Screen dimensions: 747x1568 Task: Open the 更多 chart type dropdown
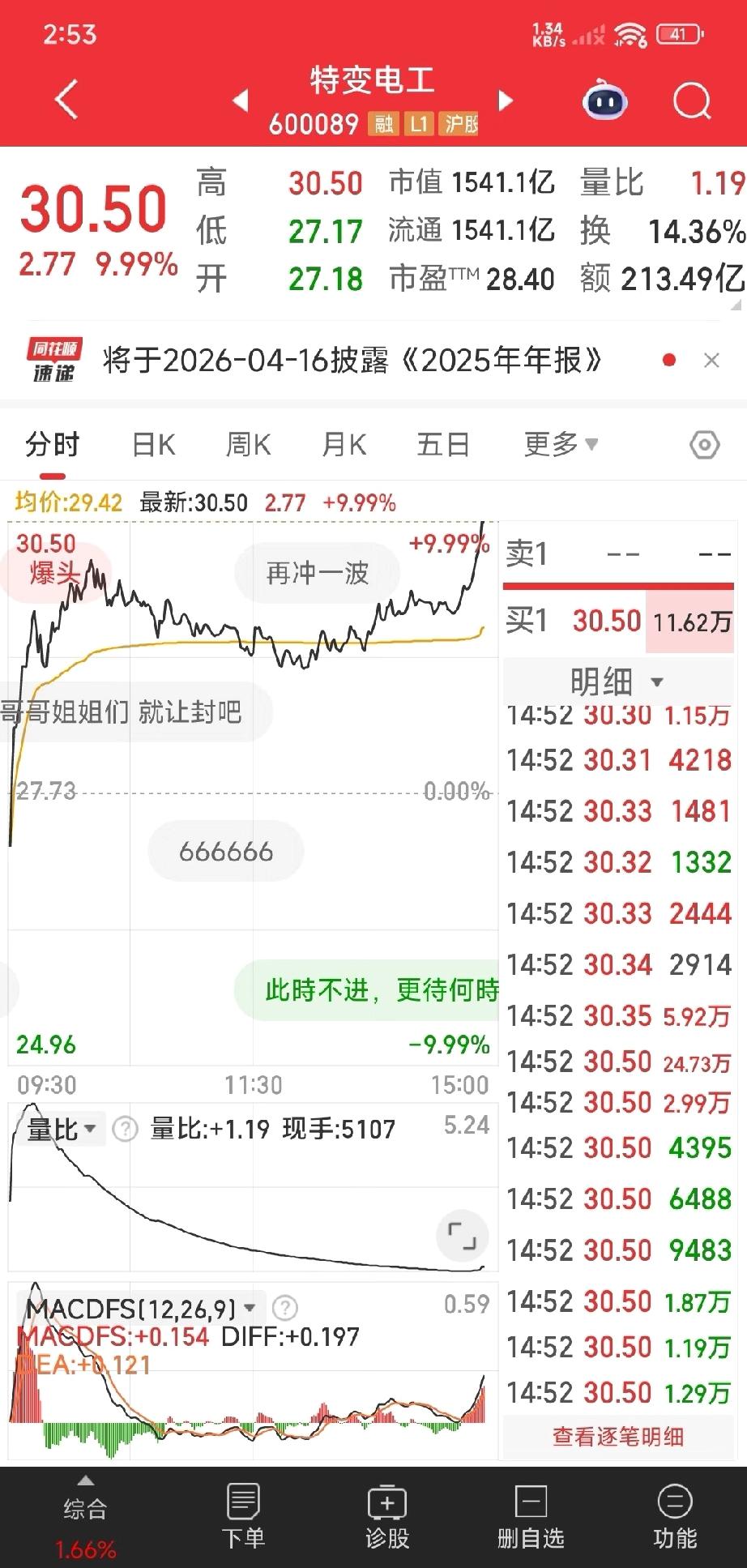560,444
